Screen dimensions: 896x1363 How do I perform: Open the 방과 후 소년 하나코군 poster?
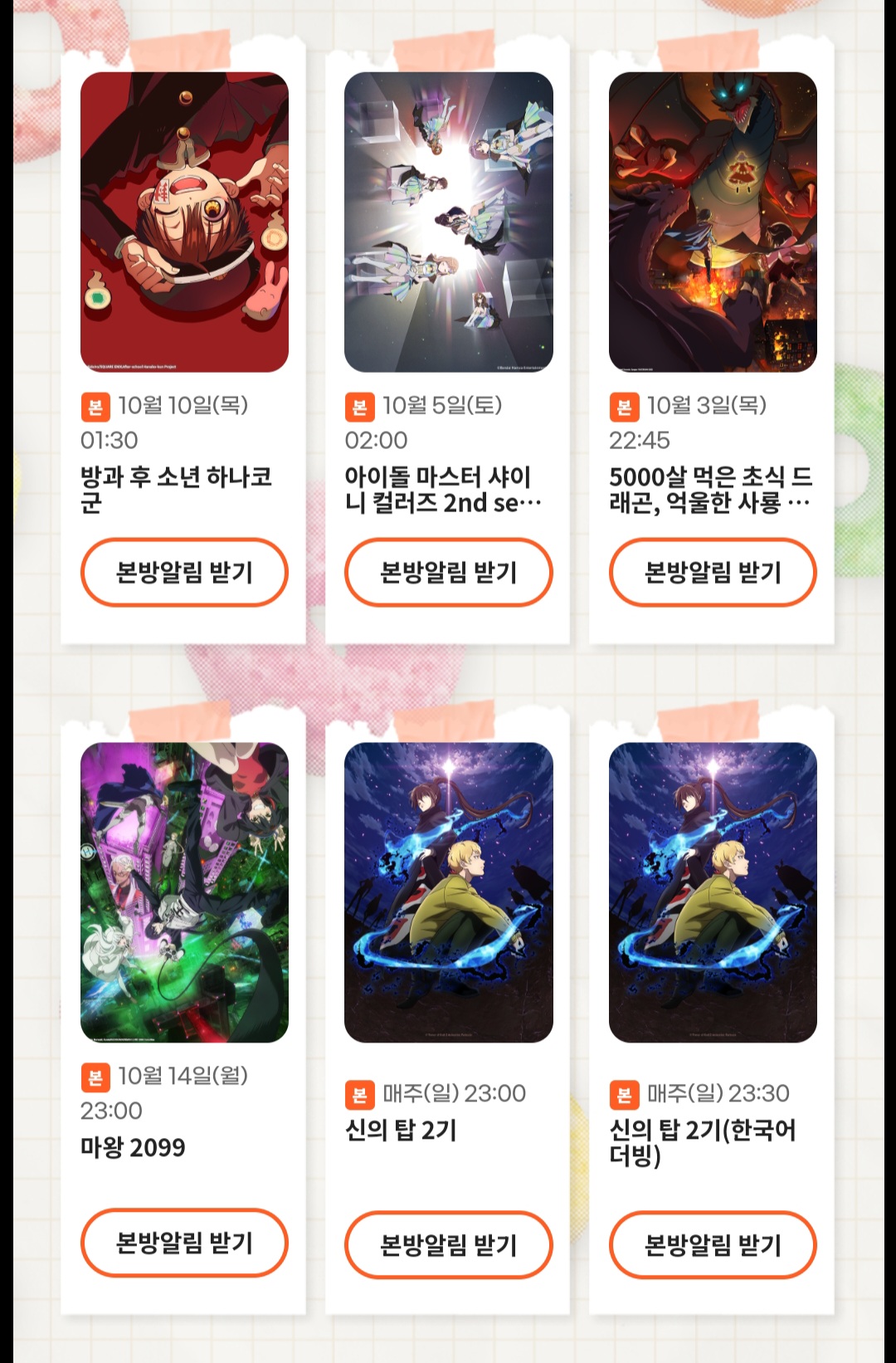(184, 222)
